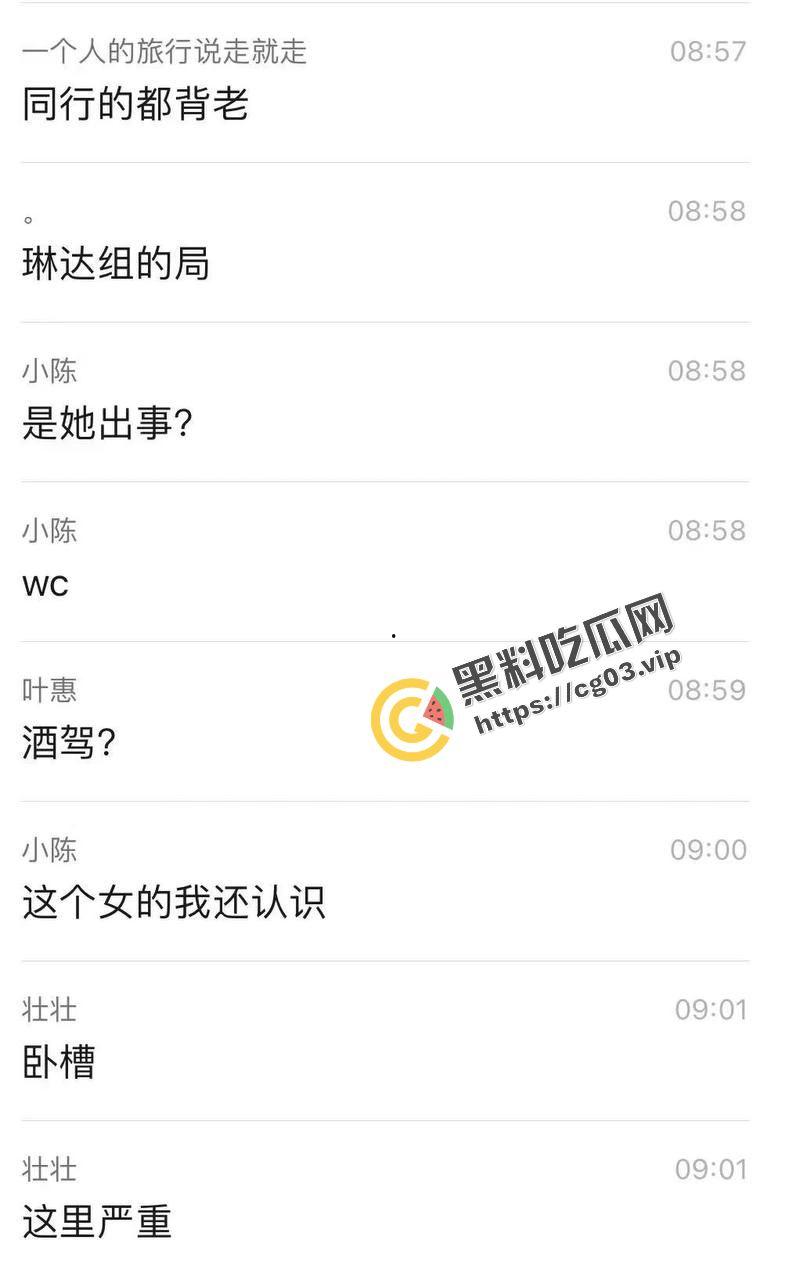Select the sender 叶惠
Screen dimensions: 786x1280
pos(48,689)
